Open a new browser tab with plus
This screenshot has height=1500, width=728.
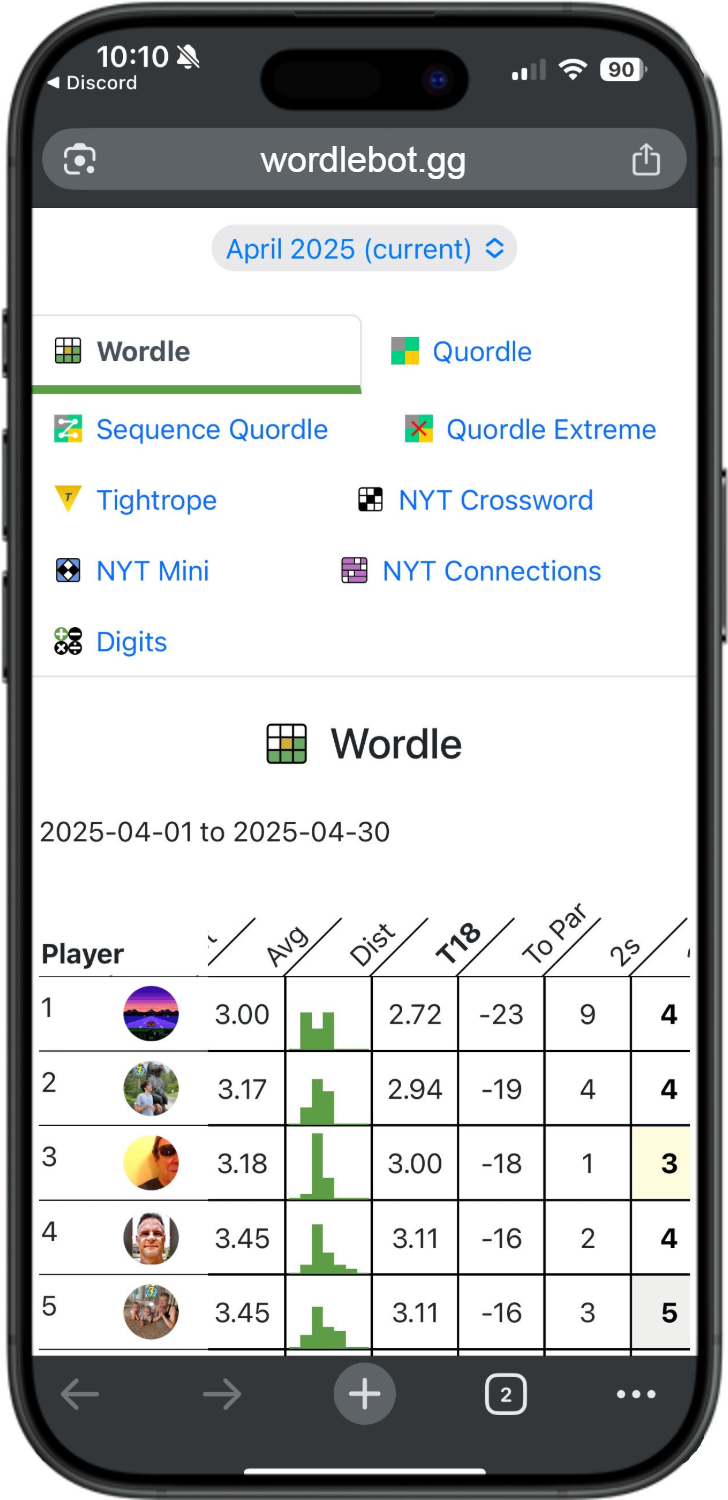364,1394
